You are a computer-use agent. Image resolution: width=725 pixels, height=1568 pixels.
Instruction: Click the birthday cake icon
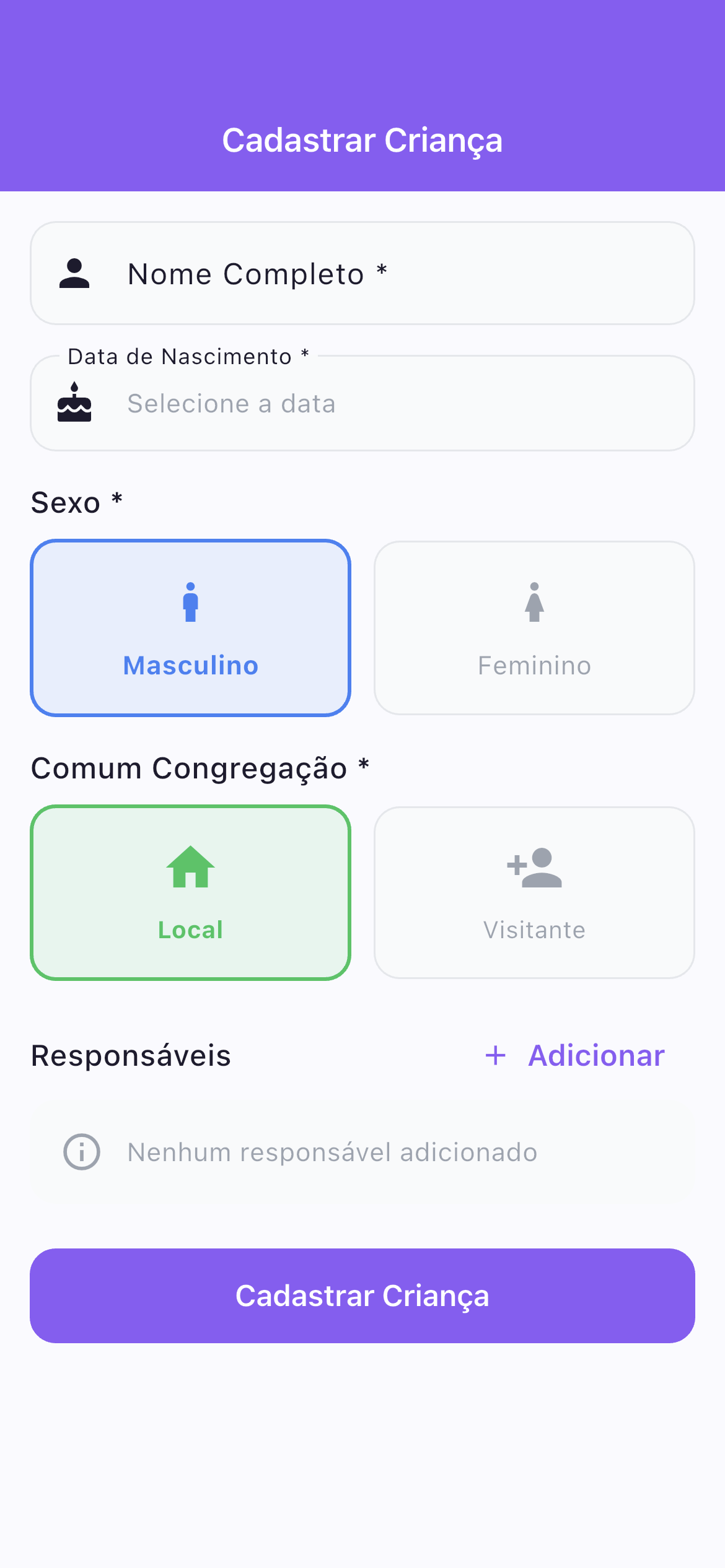click(x=74, y=403)
